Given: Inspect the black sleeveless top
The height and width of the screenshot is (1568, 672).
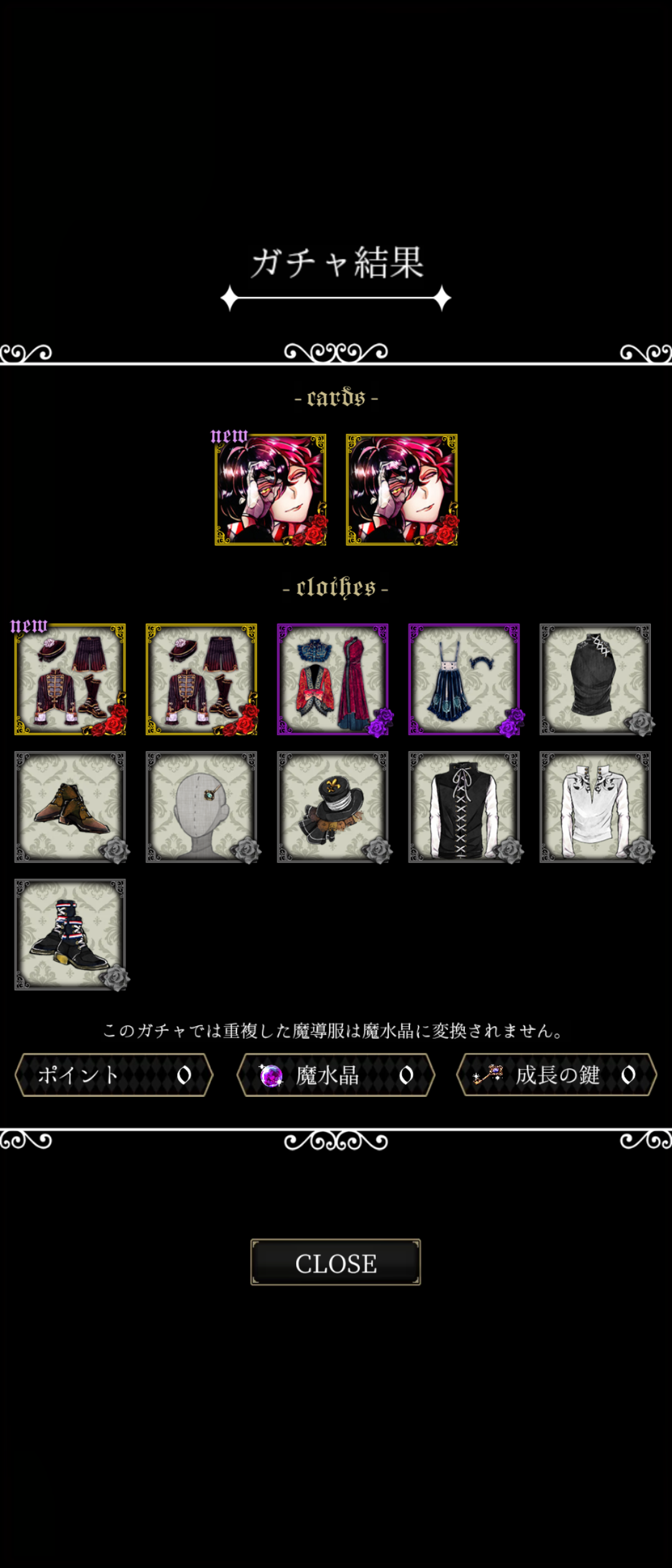Looking at the screenshot, I should click(x=595, y=679).
